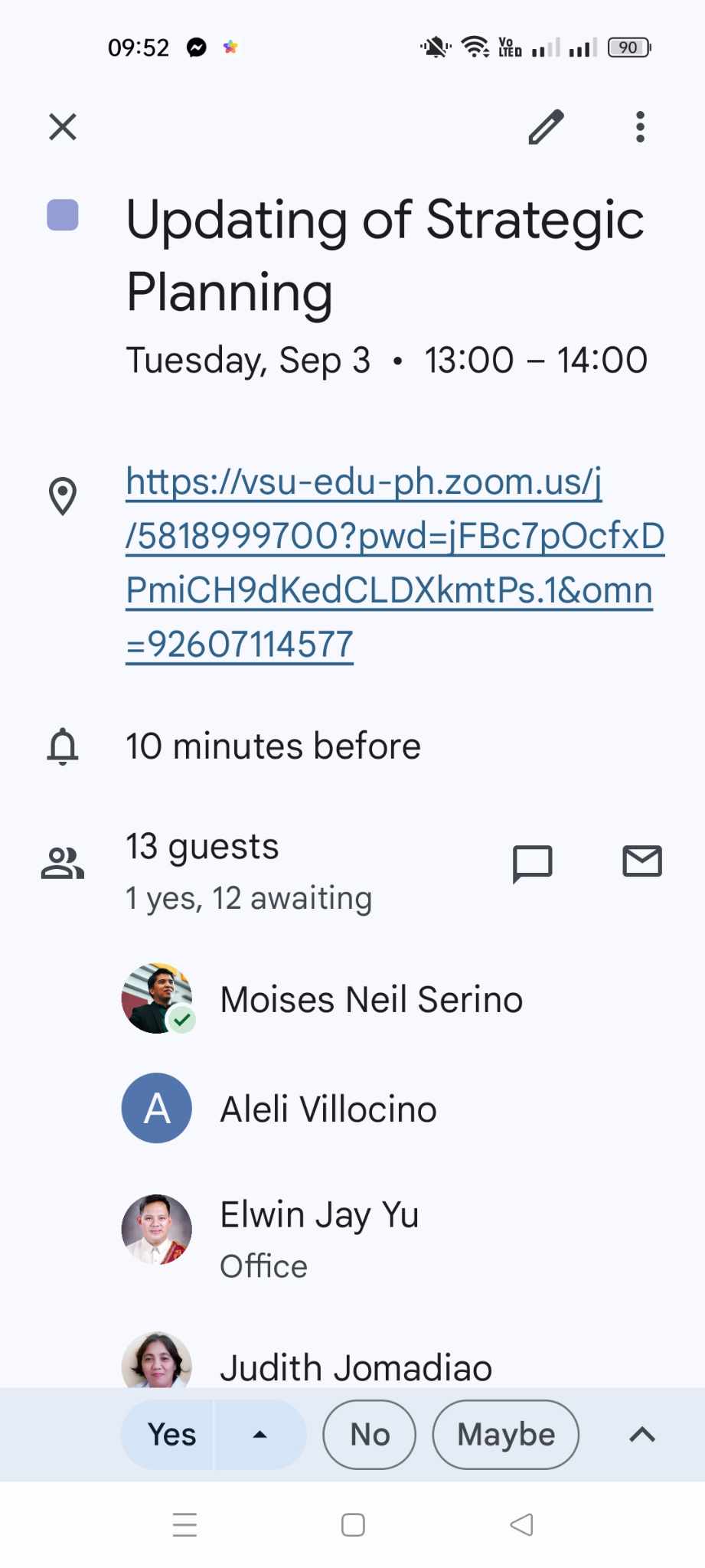The image size is (705, 1568).
Task: Close the event details
Action: point(63,127)
